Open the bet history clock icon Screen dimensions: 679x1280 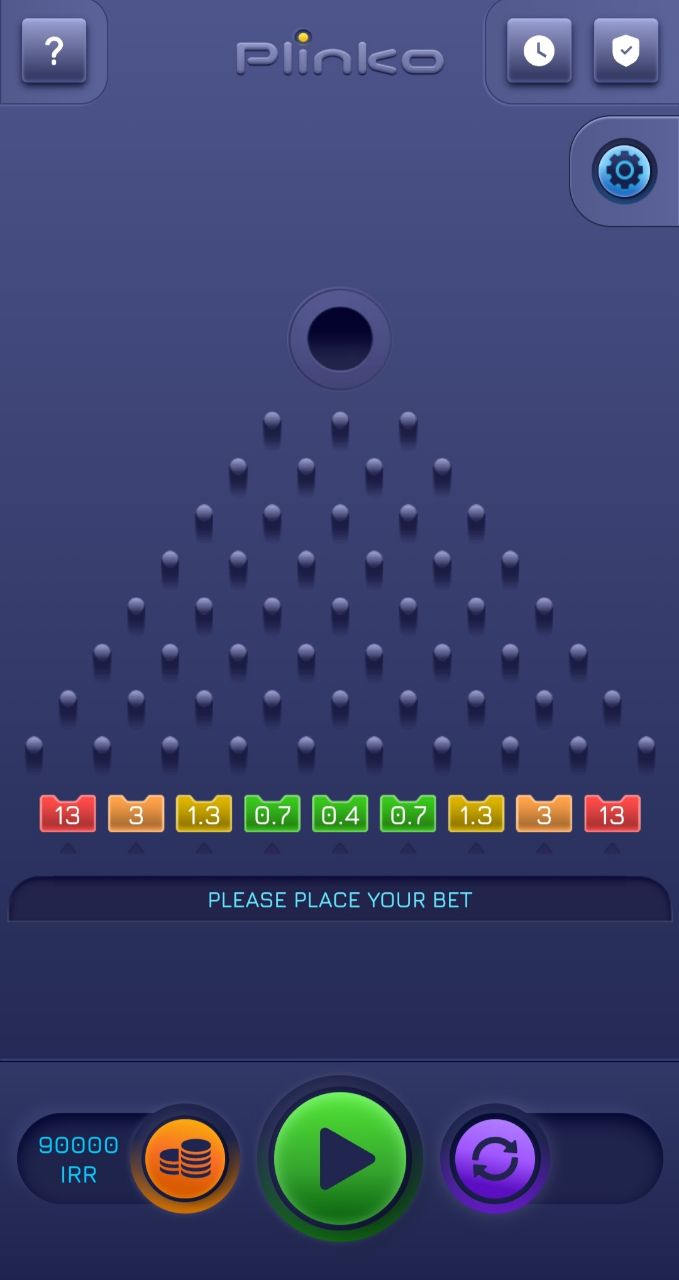[539, 51]
